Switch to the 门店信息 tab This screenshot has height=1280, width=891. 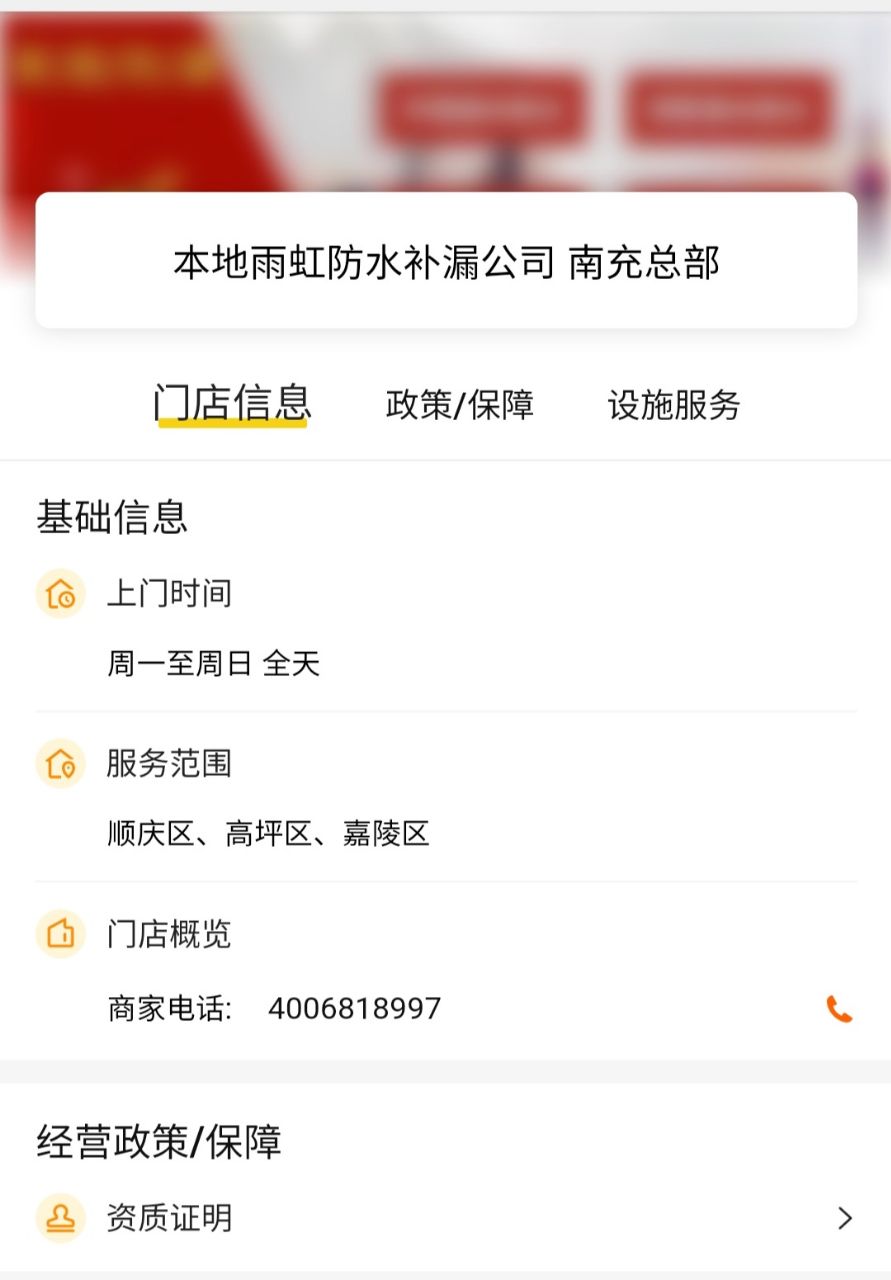[233, 404]
